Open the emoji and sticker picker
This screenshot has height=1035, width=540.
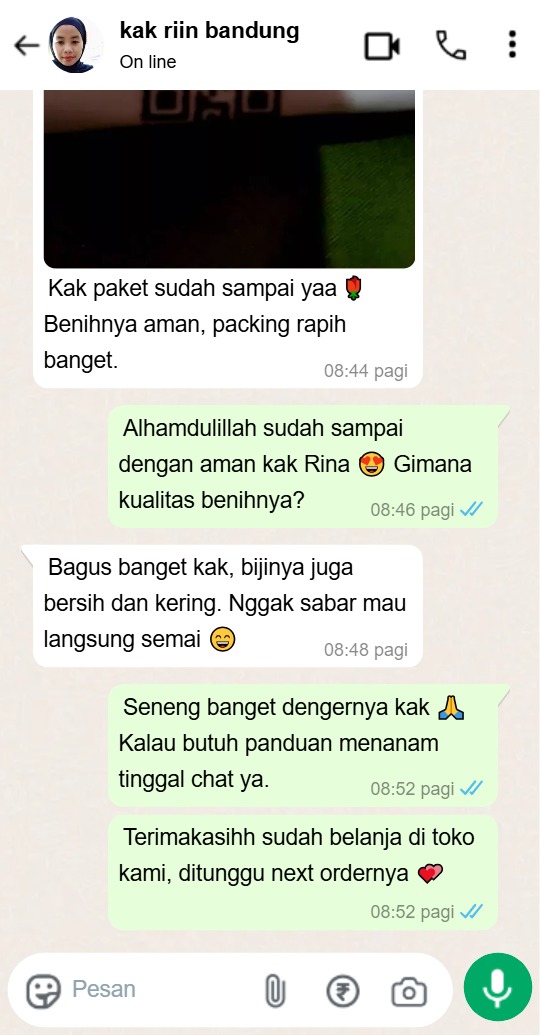click(44, 990)
